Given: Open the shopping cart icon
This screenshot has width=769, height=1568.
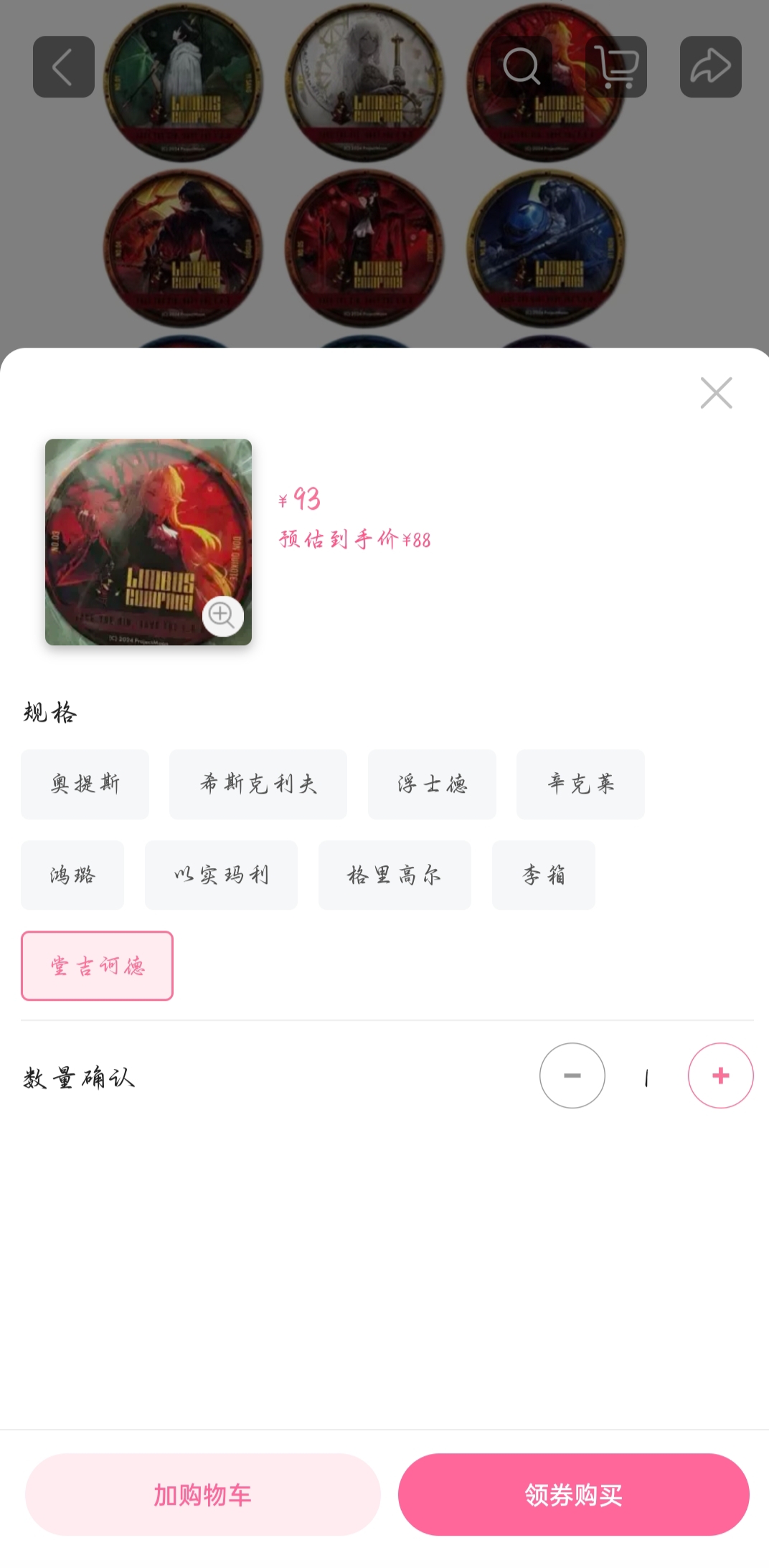Looking at the screenshot, I should click(616, 67).
